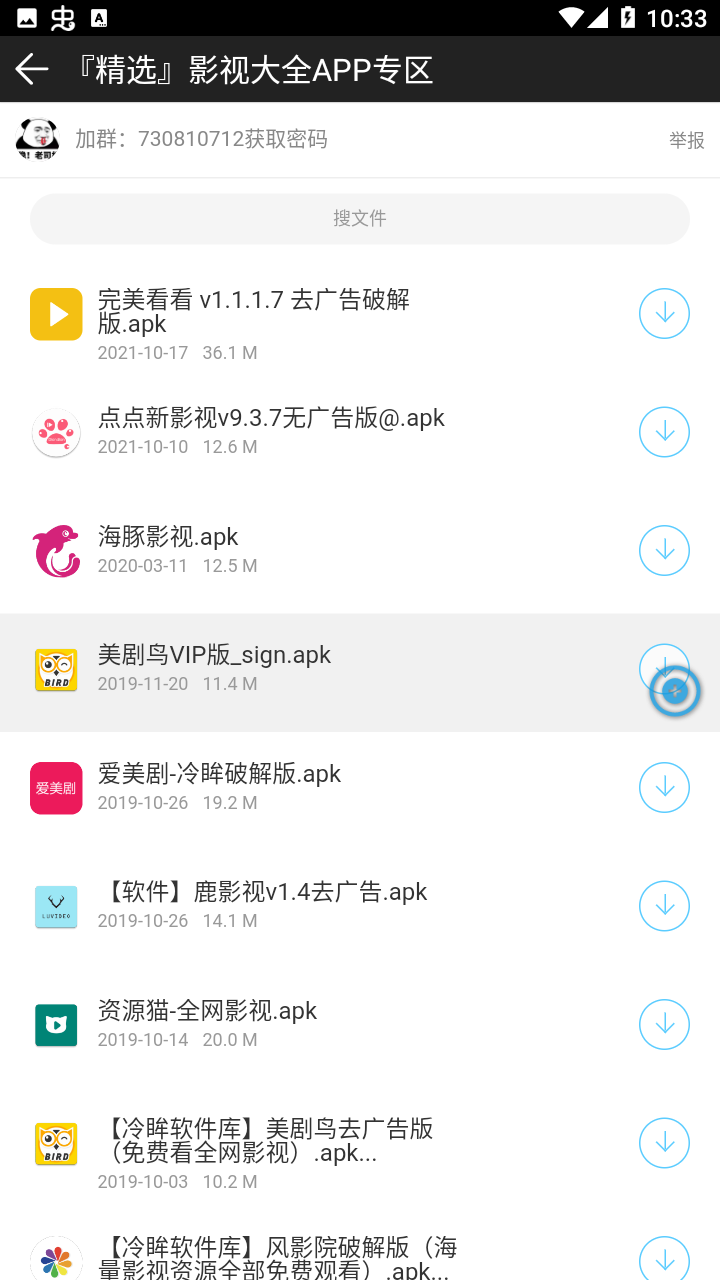The height and width of the screenshot is (1280, 720).
Task: Tap the paw icon for 点点新影视
Action: pos(56,432)
